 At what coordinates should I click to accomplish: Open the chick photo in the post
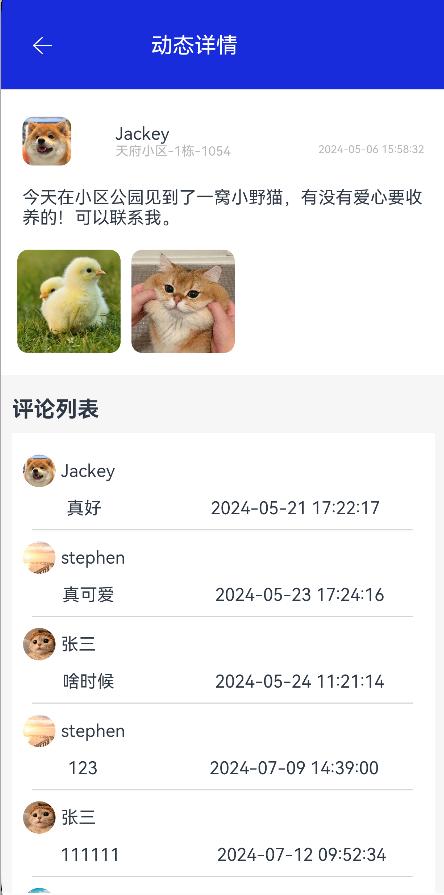pos(69,301)
